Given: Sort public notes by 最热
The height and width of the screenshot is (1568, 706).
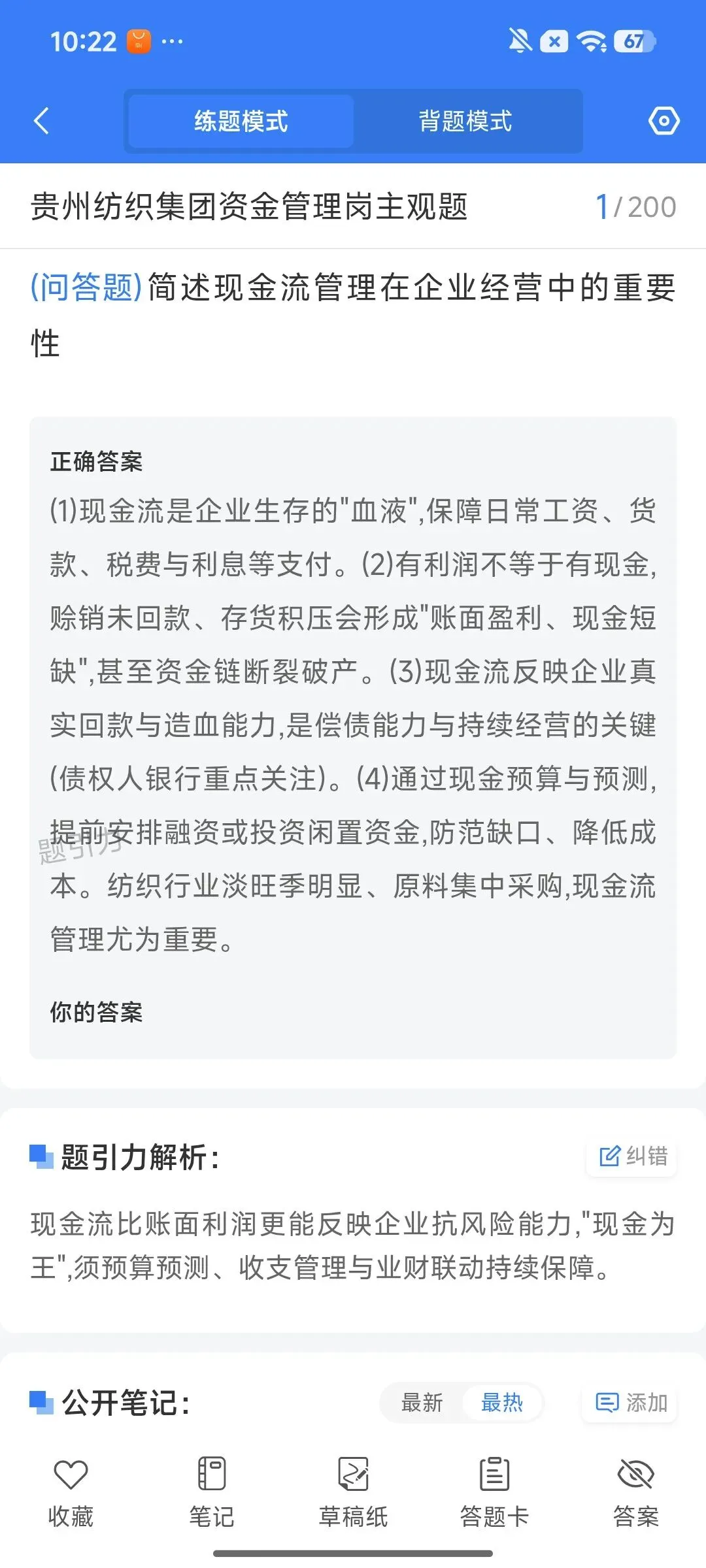Looking at the screenshot, I should click(502, 1403).
